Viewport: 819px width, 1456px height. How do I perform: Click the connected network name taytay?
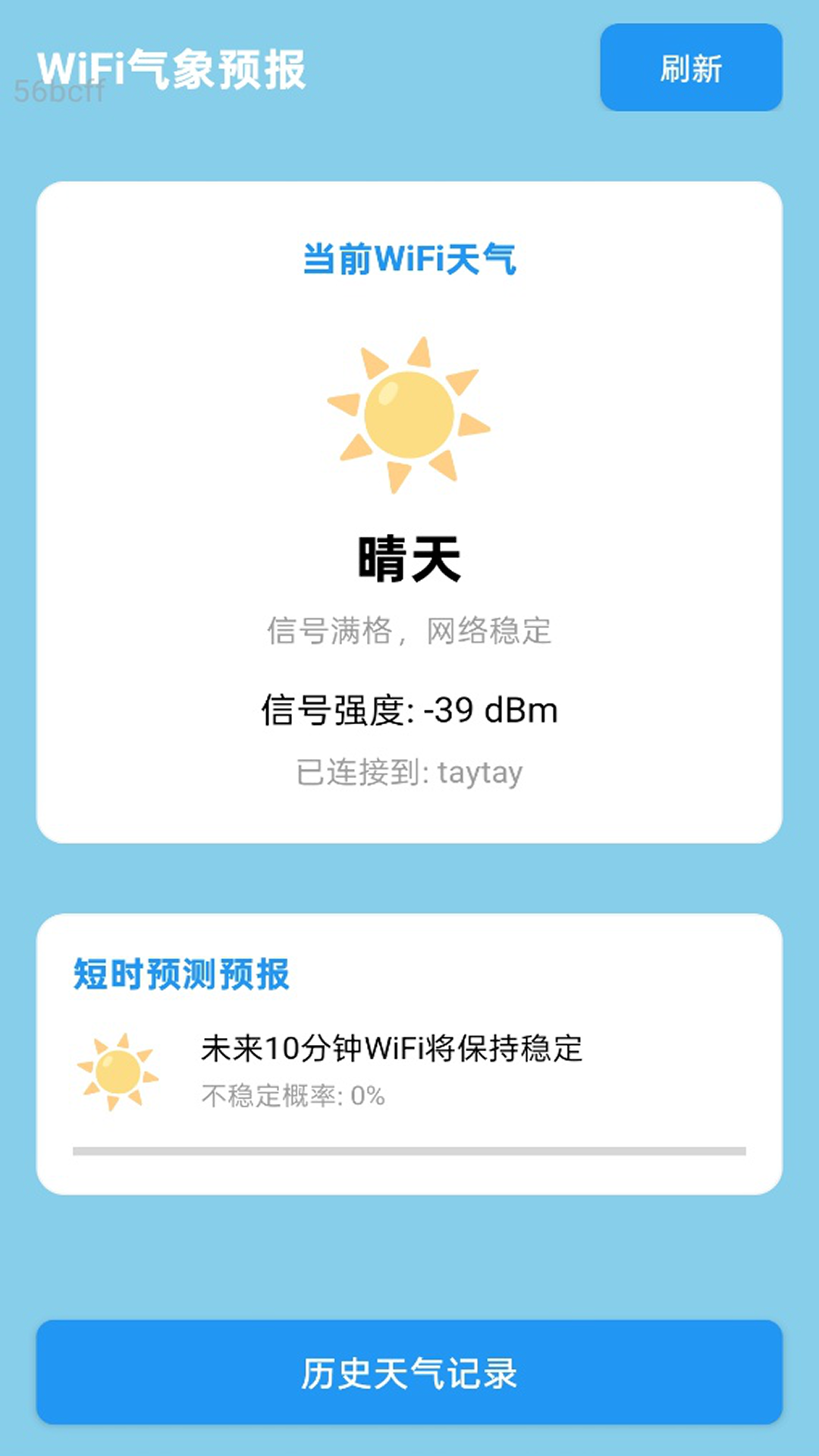pyautogui.click(x=409, y=772)
